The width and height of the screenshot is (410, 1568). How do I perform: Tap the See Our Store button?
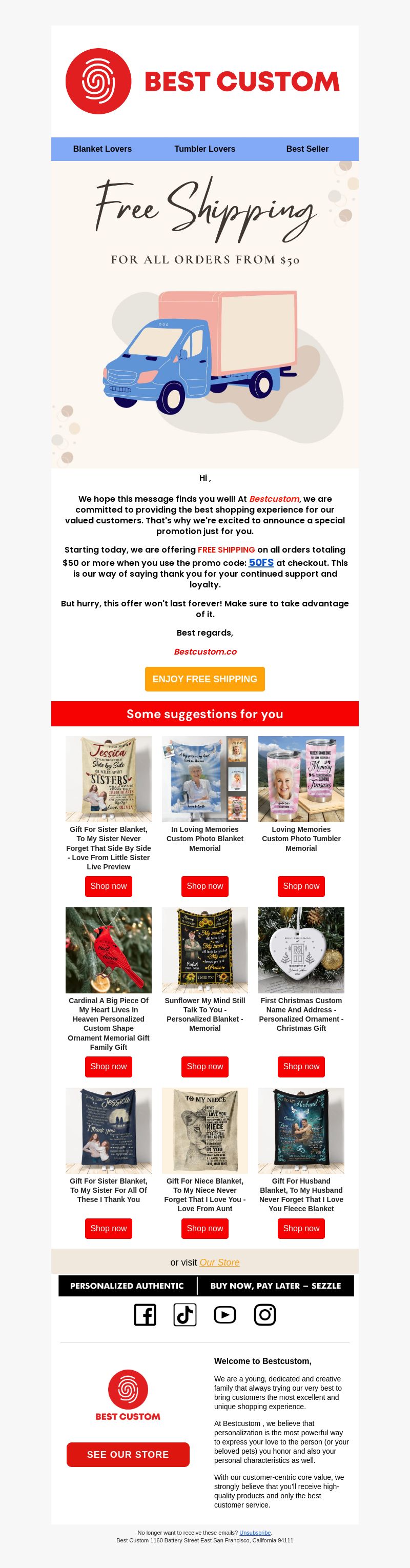pos(128,1454)
